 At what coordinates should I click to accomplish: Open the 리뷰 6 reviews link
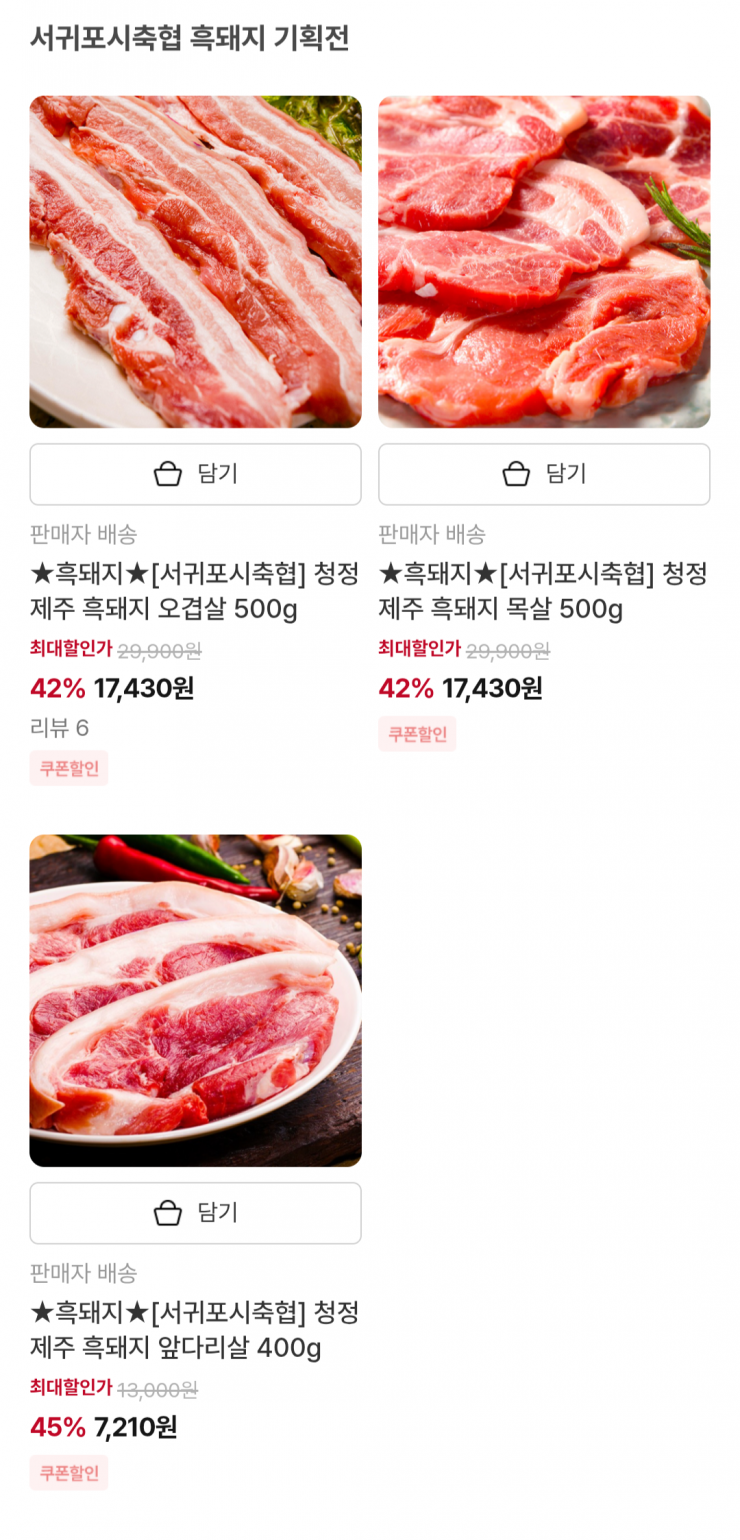pyautogui.click(x=58, y=728)
